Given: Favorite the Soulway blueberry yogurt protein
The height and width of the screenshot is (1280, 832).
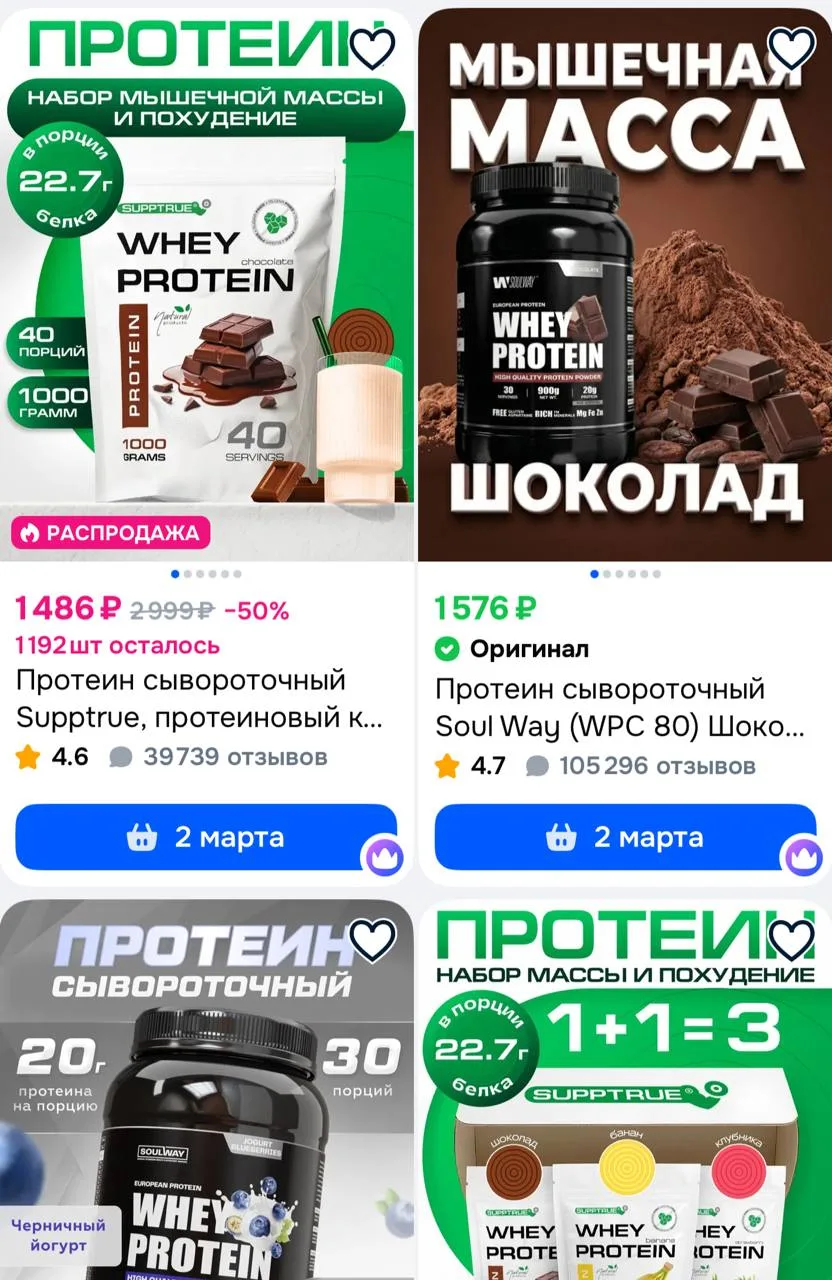Looking at the screenshot, I should 373,940.
